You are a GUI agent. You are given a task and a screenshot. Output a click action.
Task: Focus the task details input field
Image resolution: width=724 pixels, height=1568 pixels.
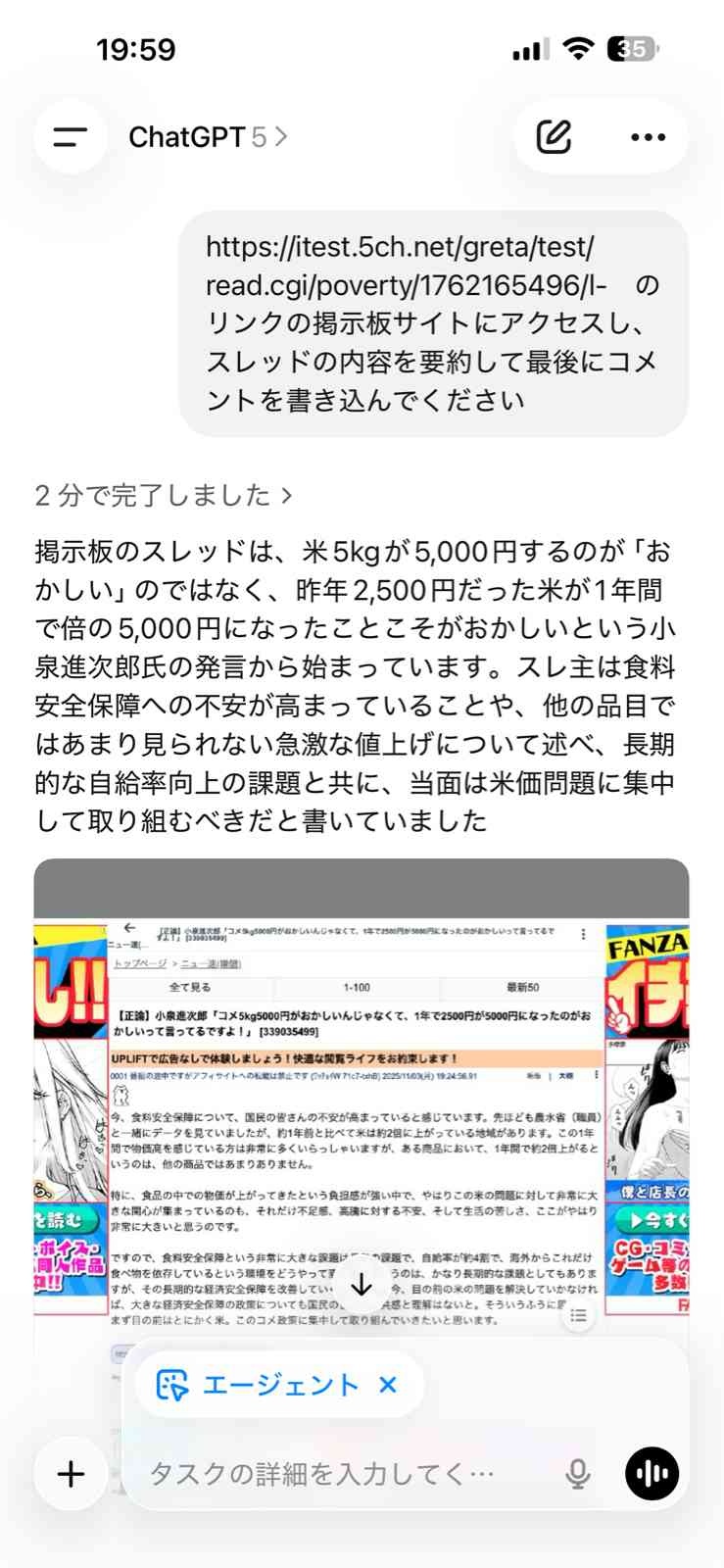pos(323,1473)
